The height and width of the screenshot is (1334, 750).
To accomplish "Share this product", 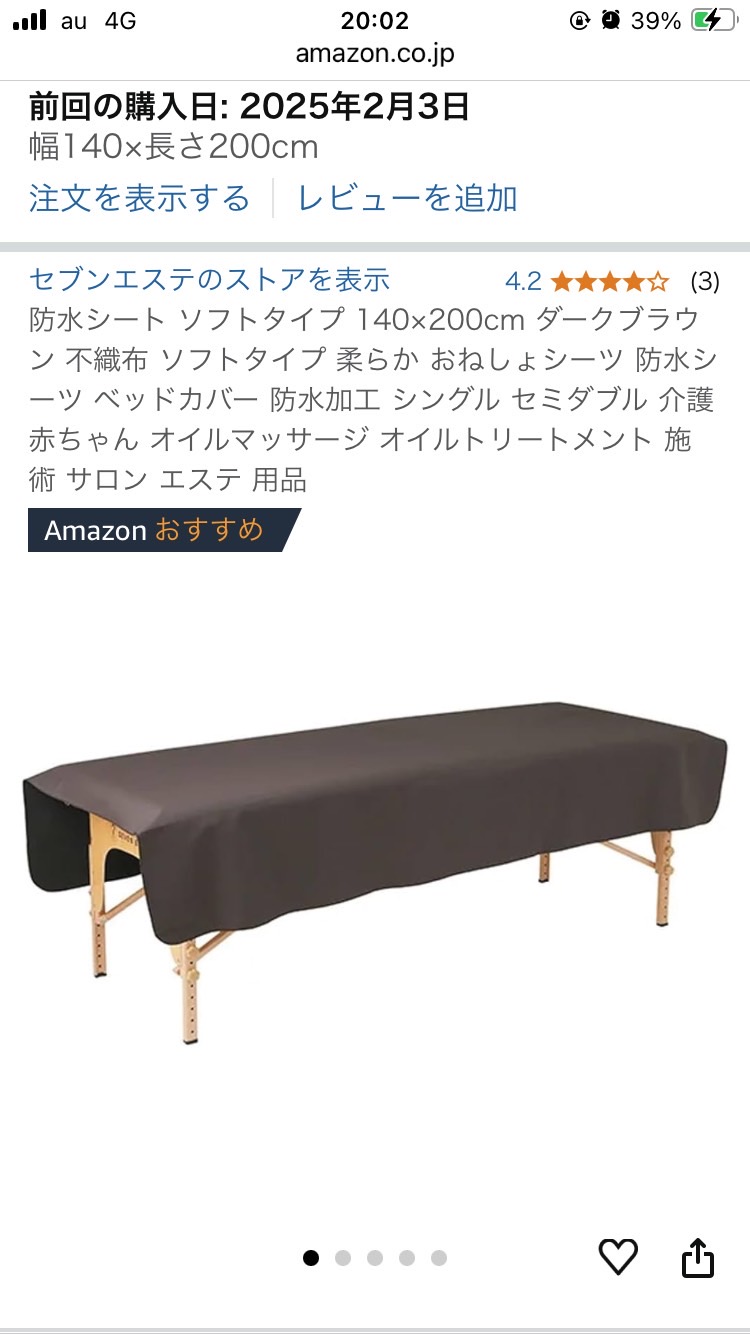I will (x=698, y=1257).
